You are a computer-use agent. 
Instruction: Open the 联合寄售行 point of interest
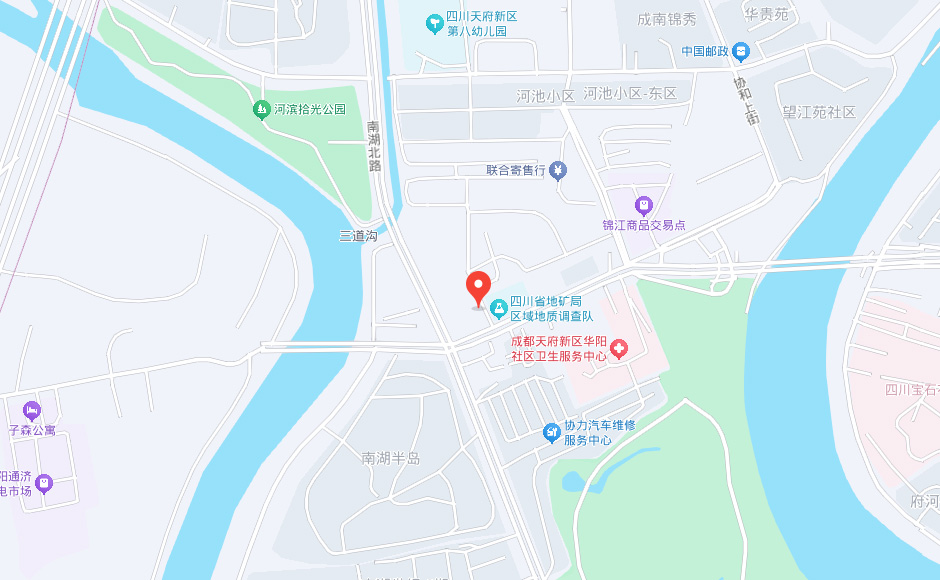(558, 171)
